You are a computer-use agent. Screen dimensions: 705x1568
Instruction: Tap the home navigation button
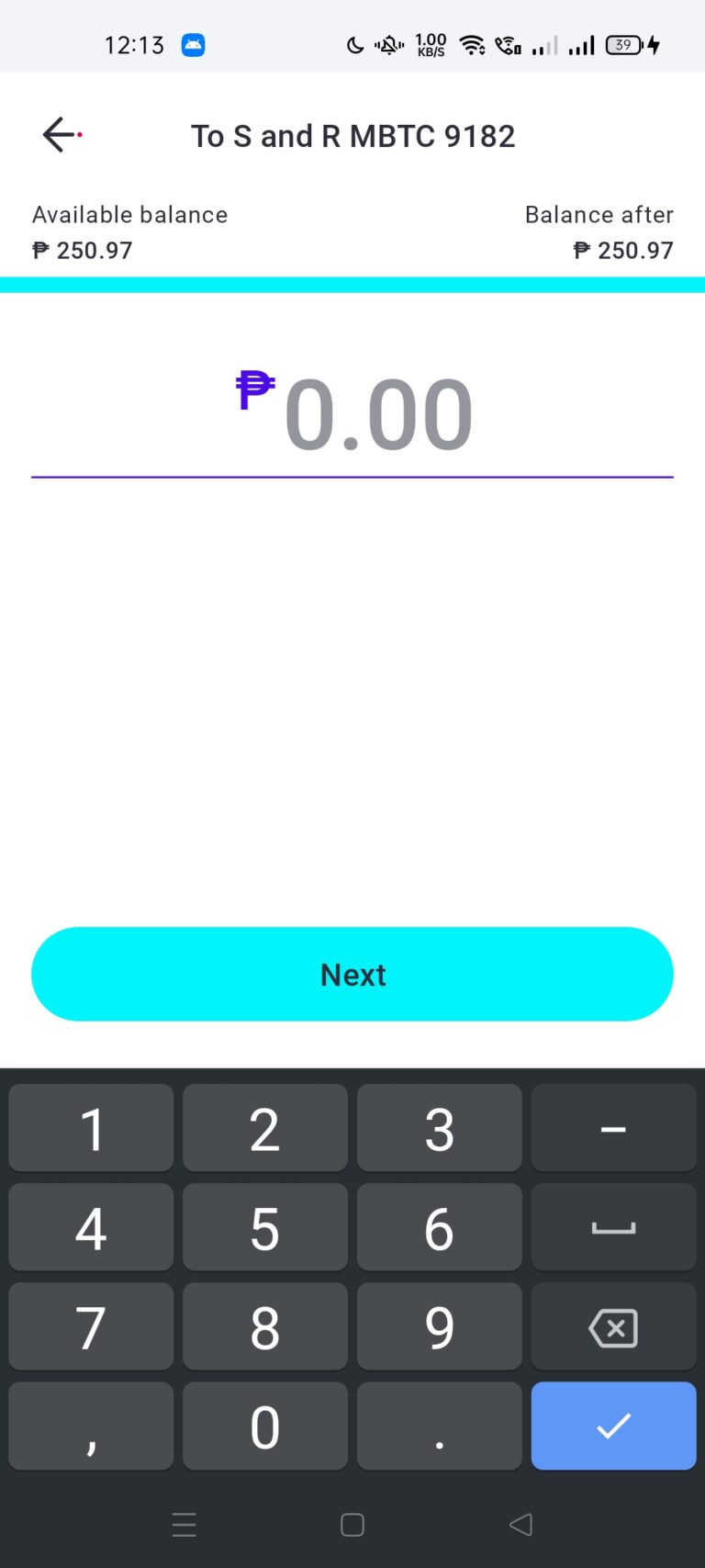point(352,1525)
